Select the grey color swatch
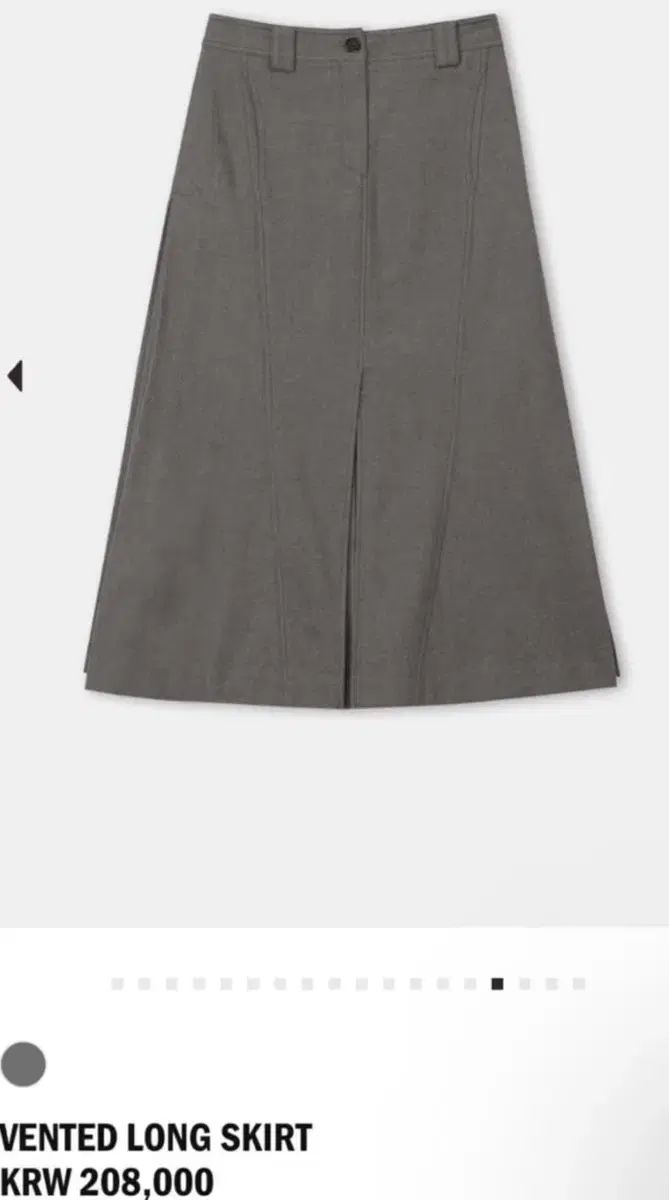 (23, 1064)
